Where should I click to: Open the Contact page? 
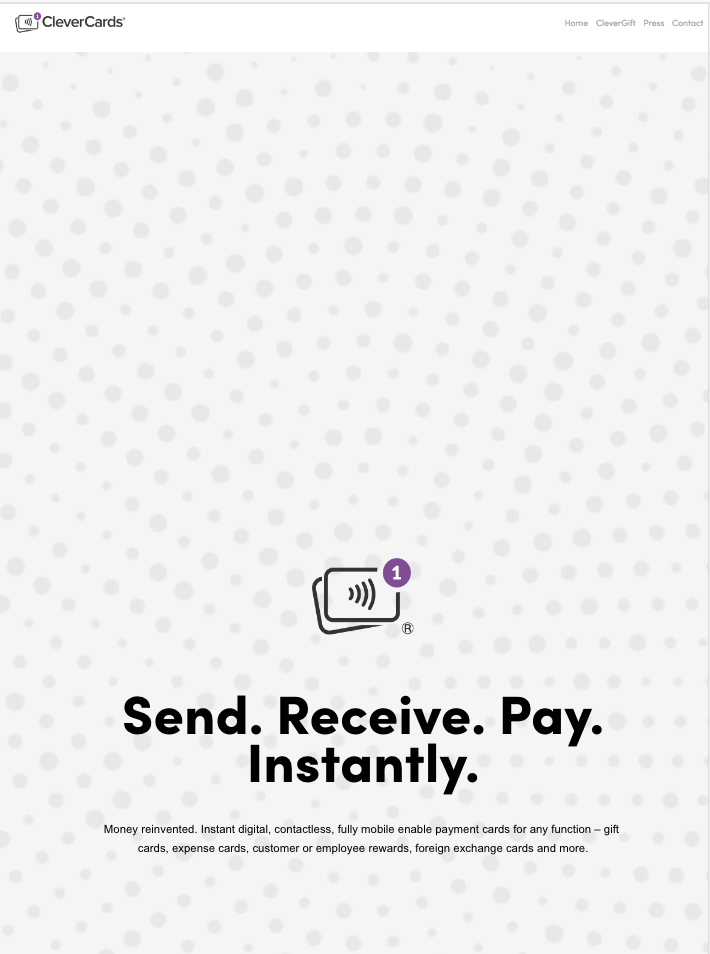687,23
